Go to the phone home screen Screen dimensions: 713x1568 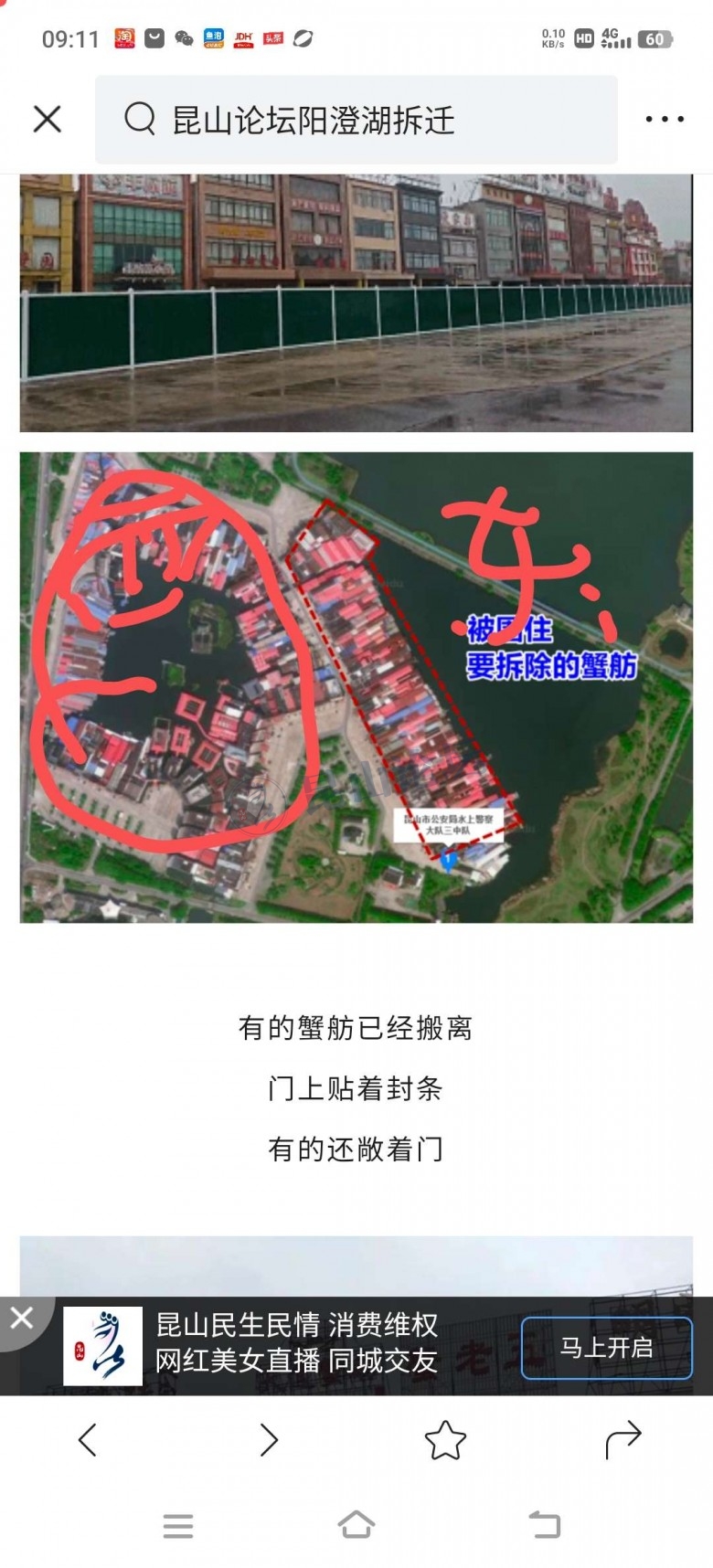(x=356, y=1525)
